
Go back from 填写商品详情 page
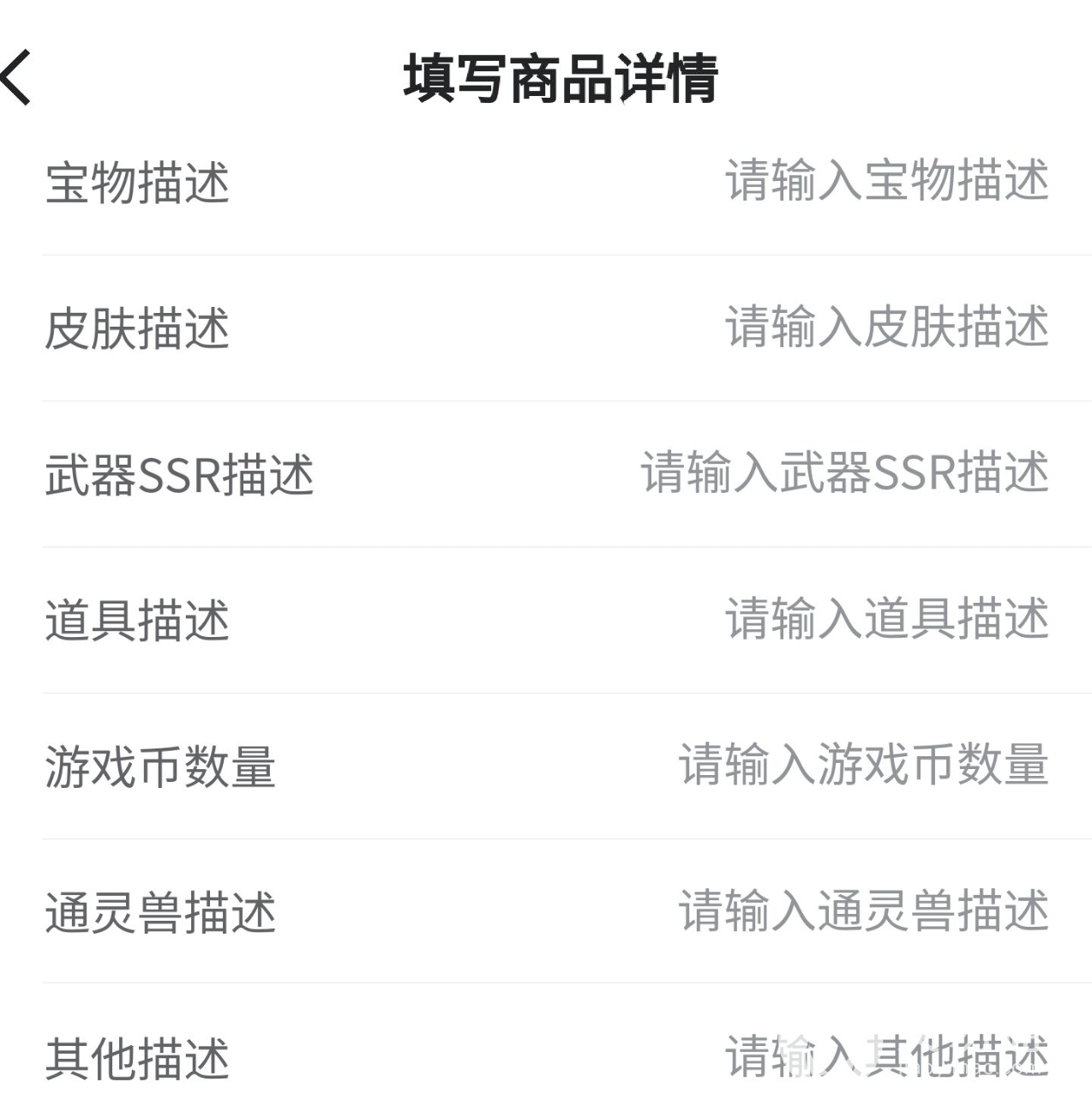click(17, 77)
